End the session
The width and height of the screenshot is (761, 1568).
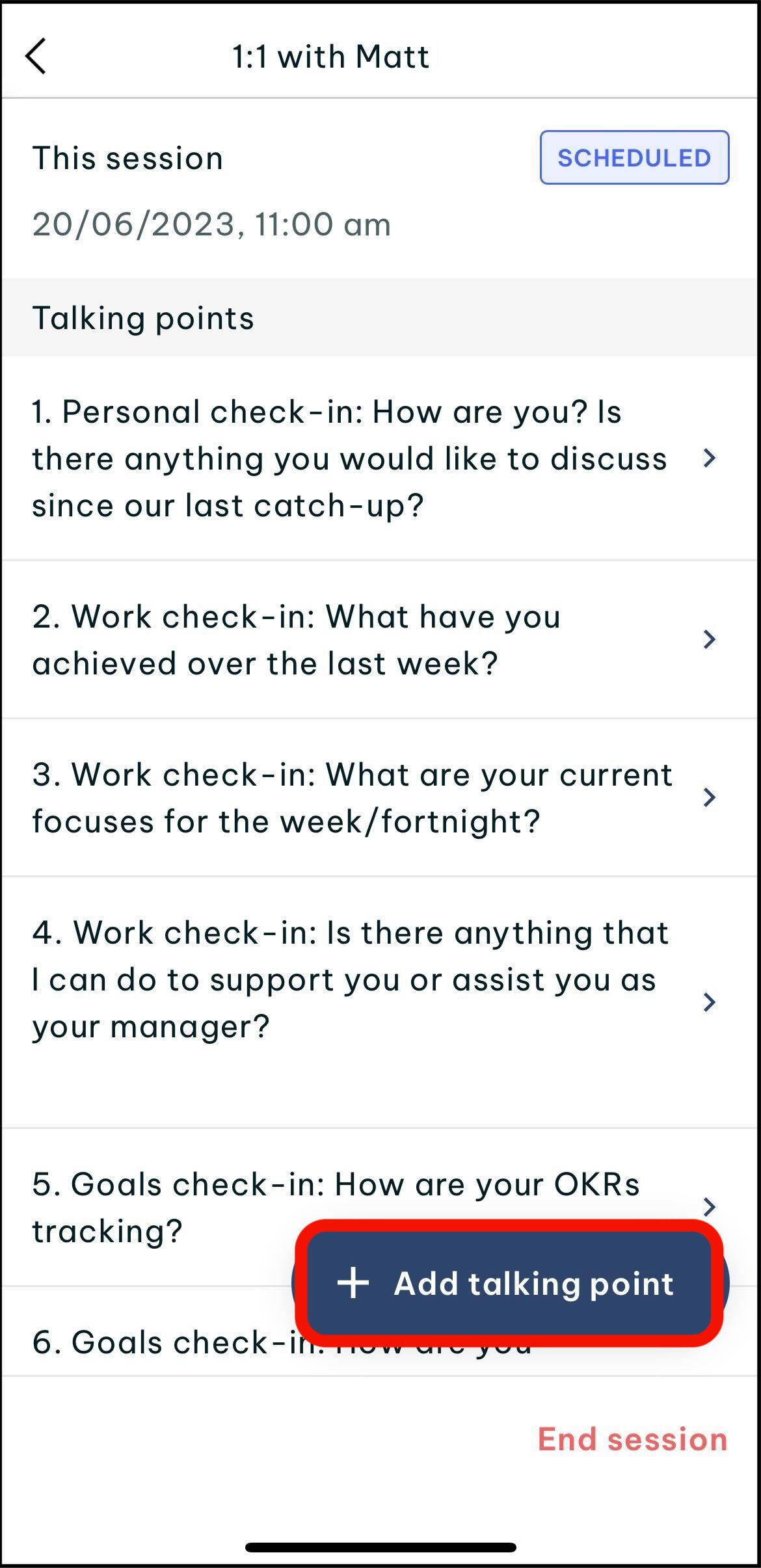(632, 1439)
